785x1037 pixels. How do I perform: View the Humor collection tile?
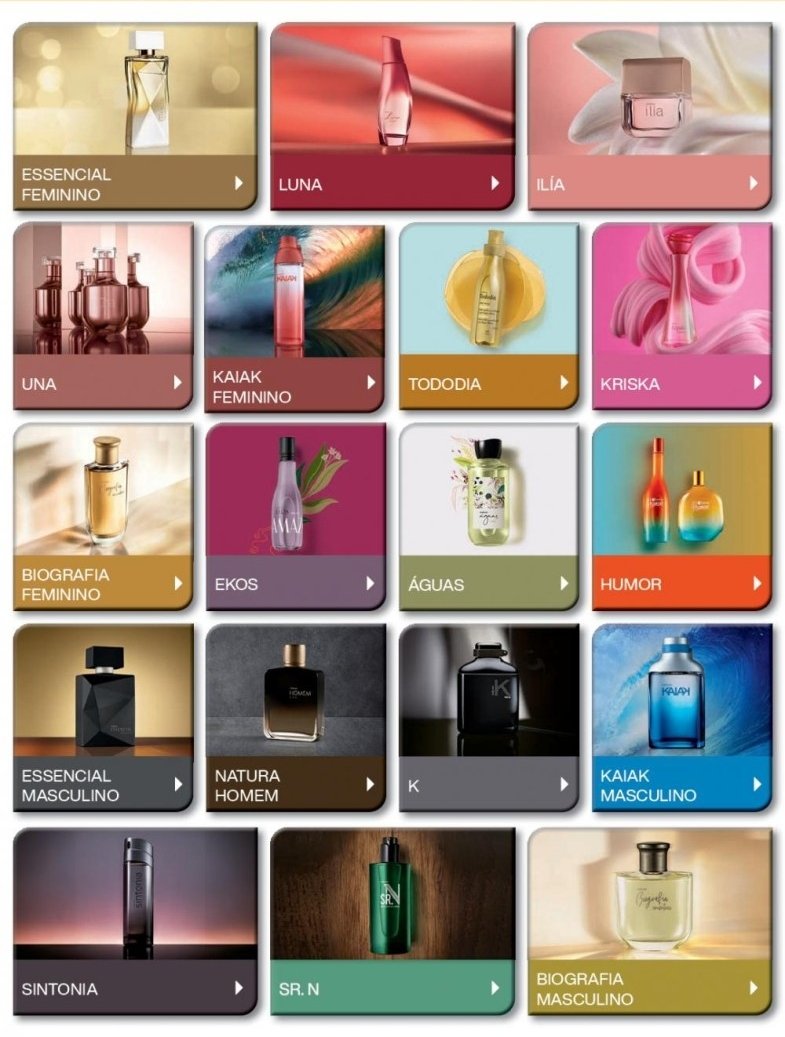(x=681, y=516)
